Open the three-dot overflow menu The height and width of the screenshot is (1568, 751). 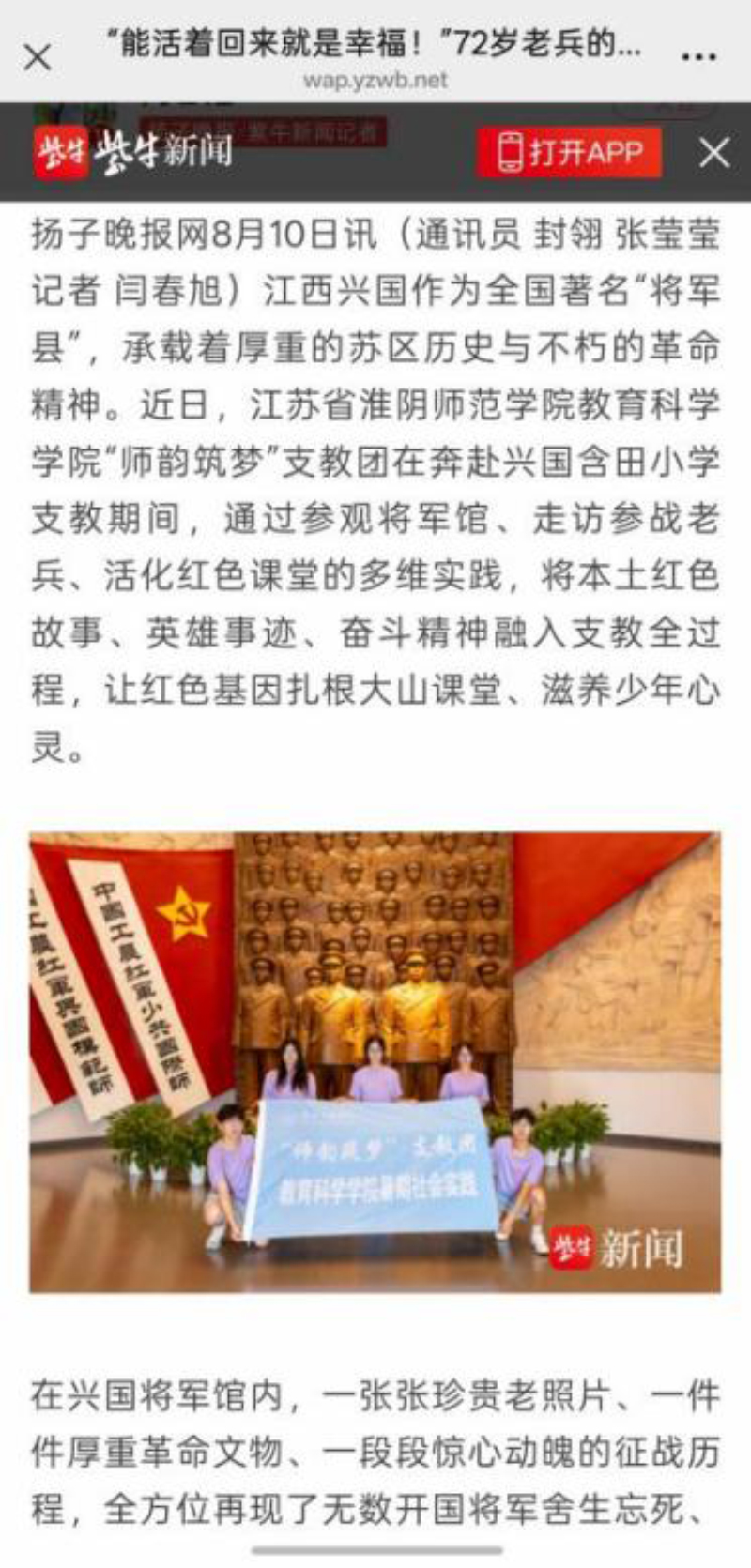[699, 58]
